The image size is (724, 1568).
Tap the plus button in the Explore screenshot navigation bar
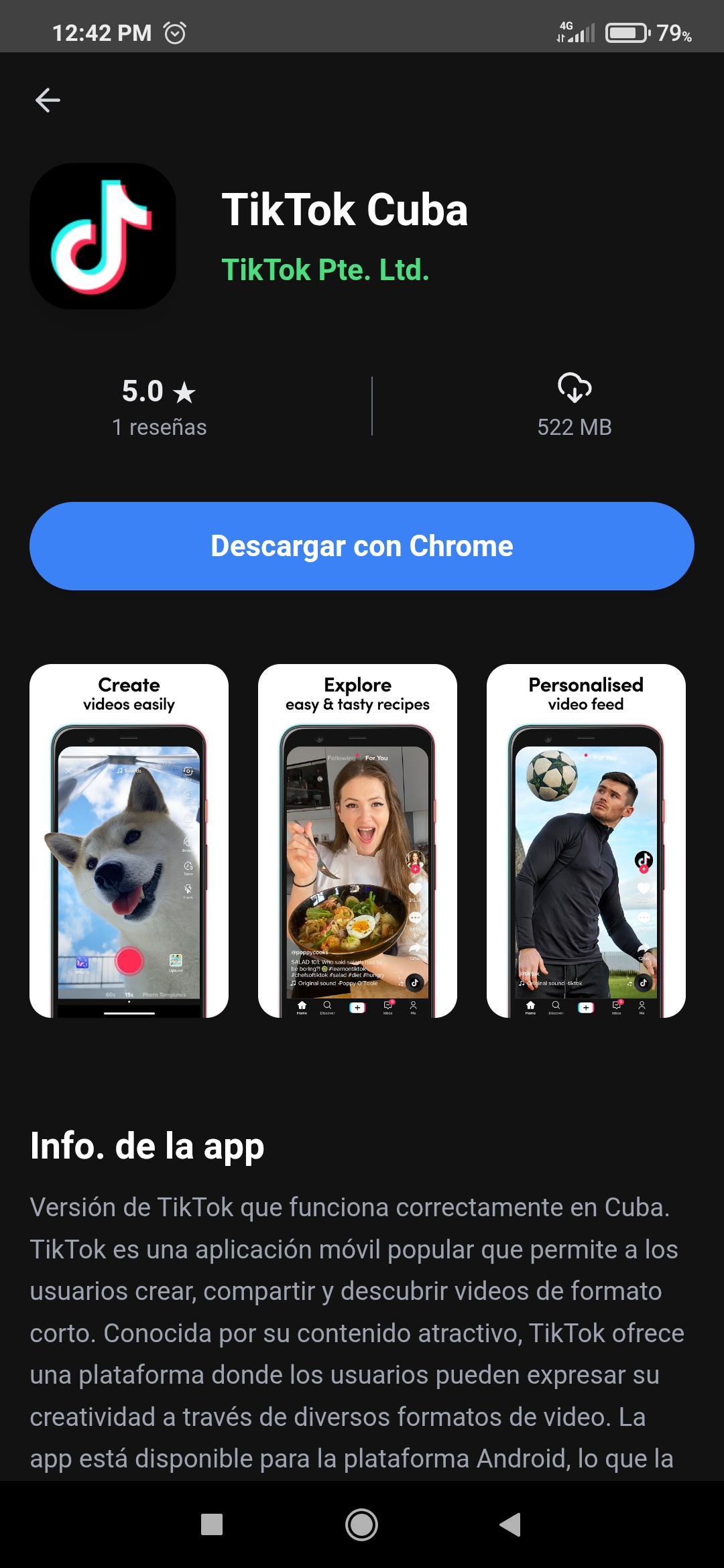point(357,1006)
